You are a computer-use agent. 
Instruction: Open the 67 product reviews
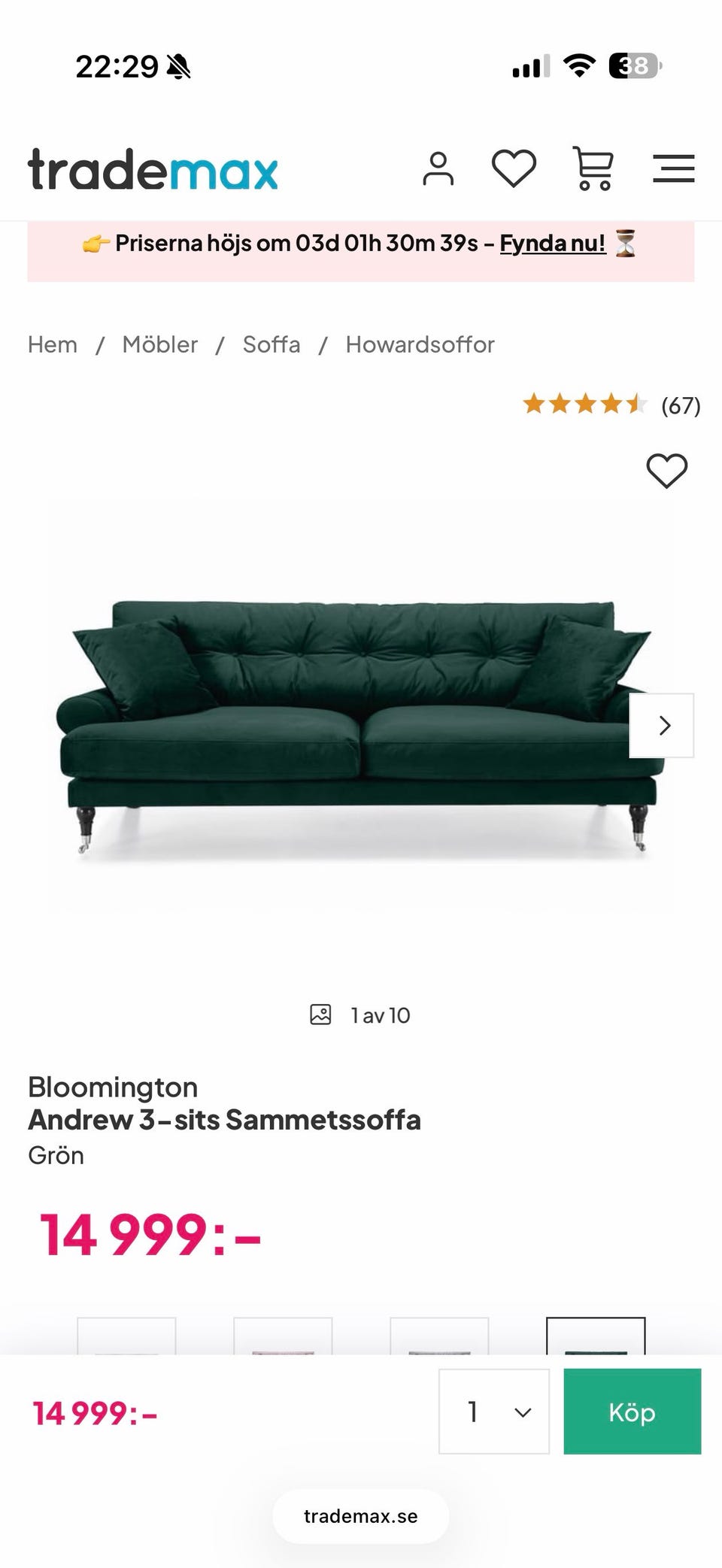[612, 405]
